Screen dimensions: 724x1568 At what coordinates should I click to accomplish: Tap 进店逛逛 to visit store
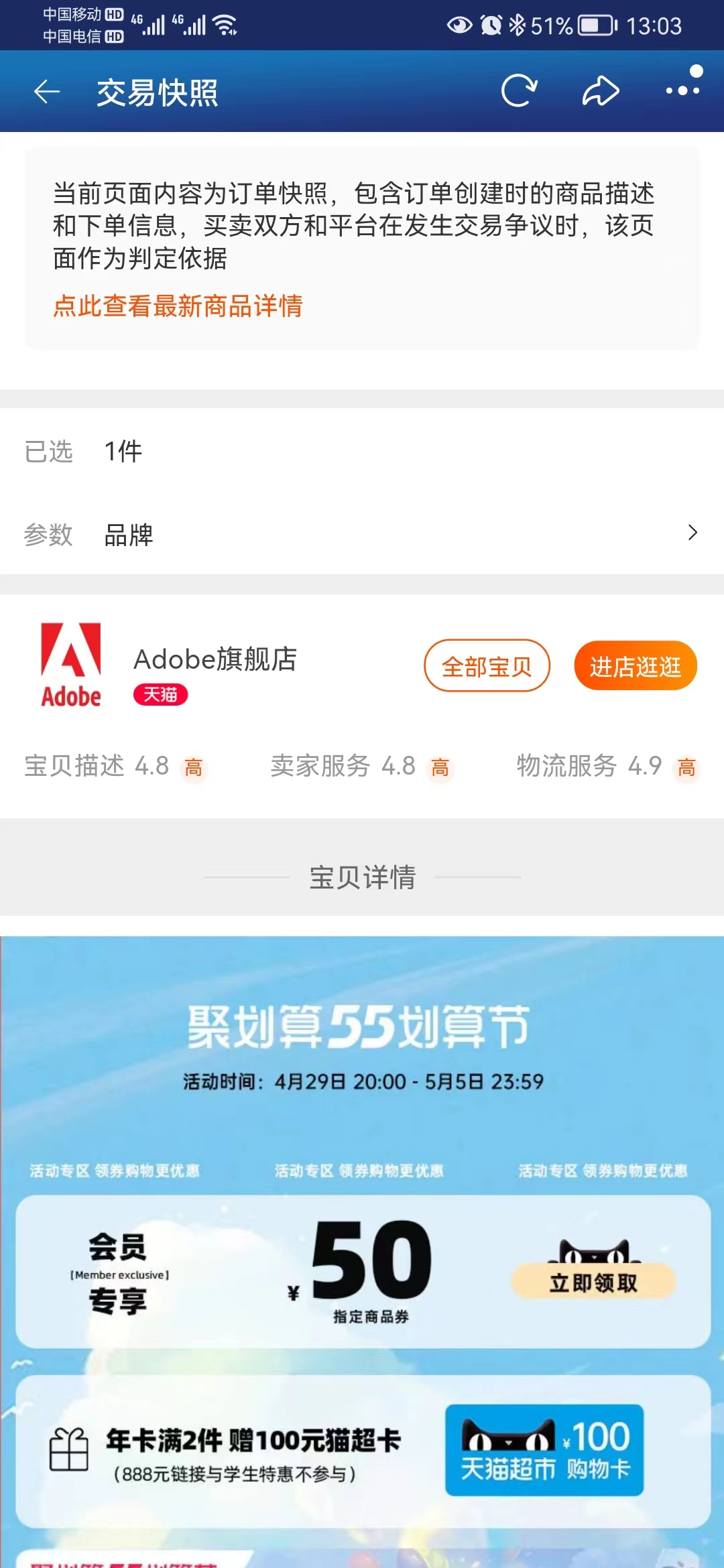635,666
